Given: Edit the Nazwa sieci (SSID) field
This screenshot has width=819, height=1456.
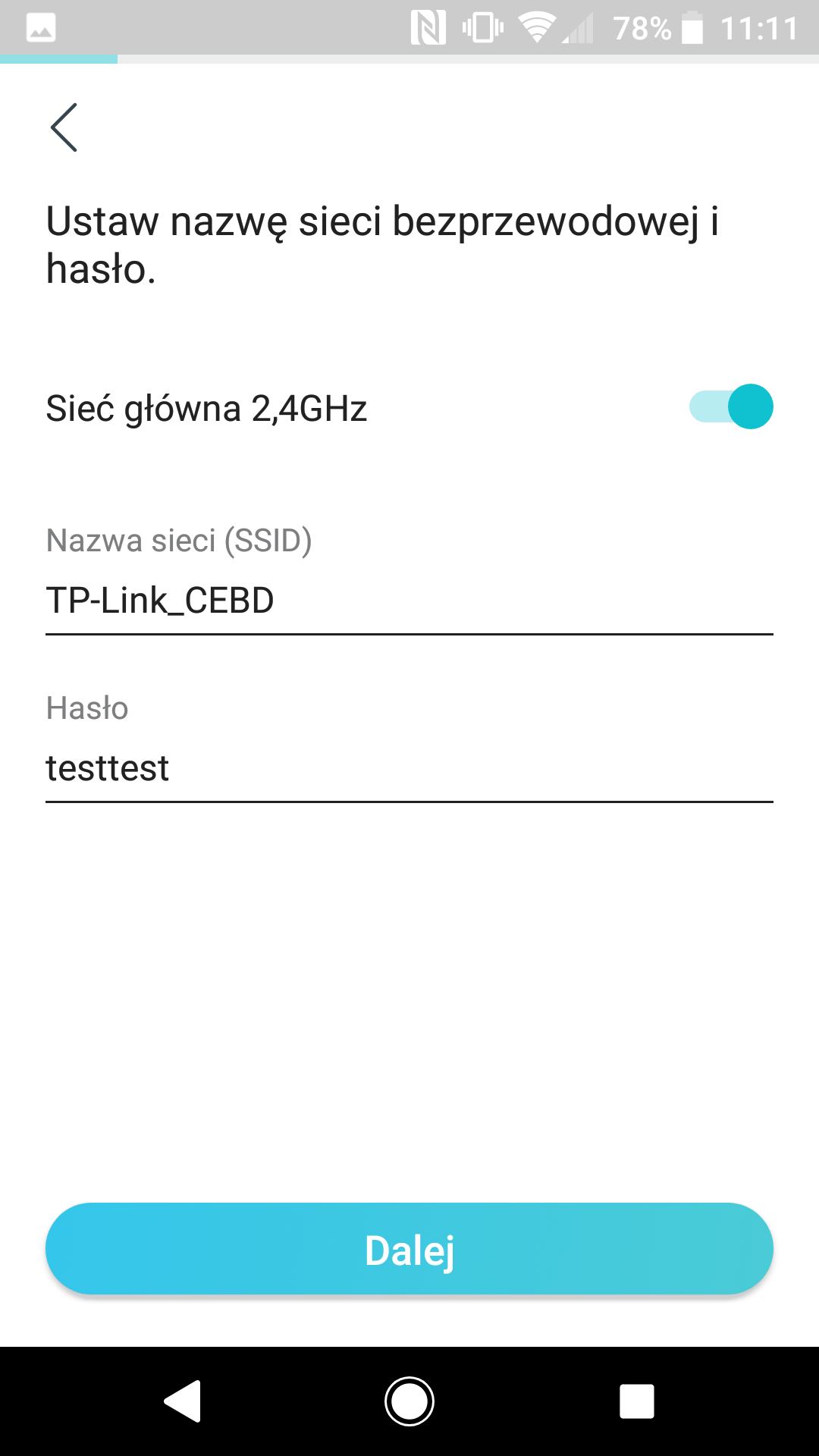Looking at the screenshot, I should [409, 601].
